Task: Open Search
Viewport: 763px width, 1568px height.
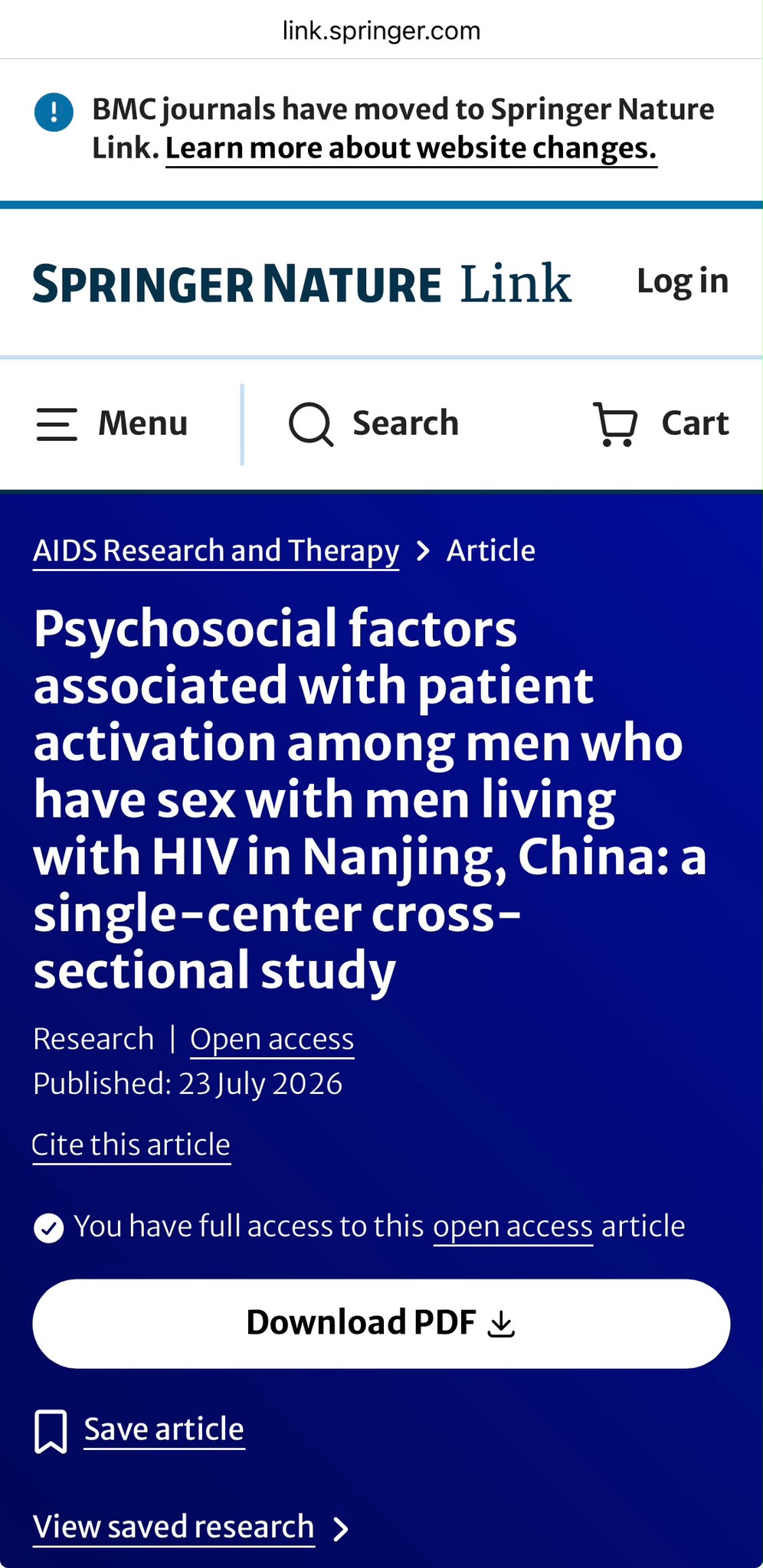Action: click(x=374, y=423)
